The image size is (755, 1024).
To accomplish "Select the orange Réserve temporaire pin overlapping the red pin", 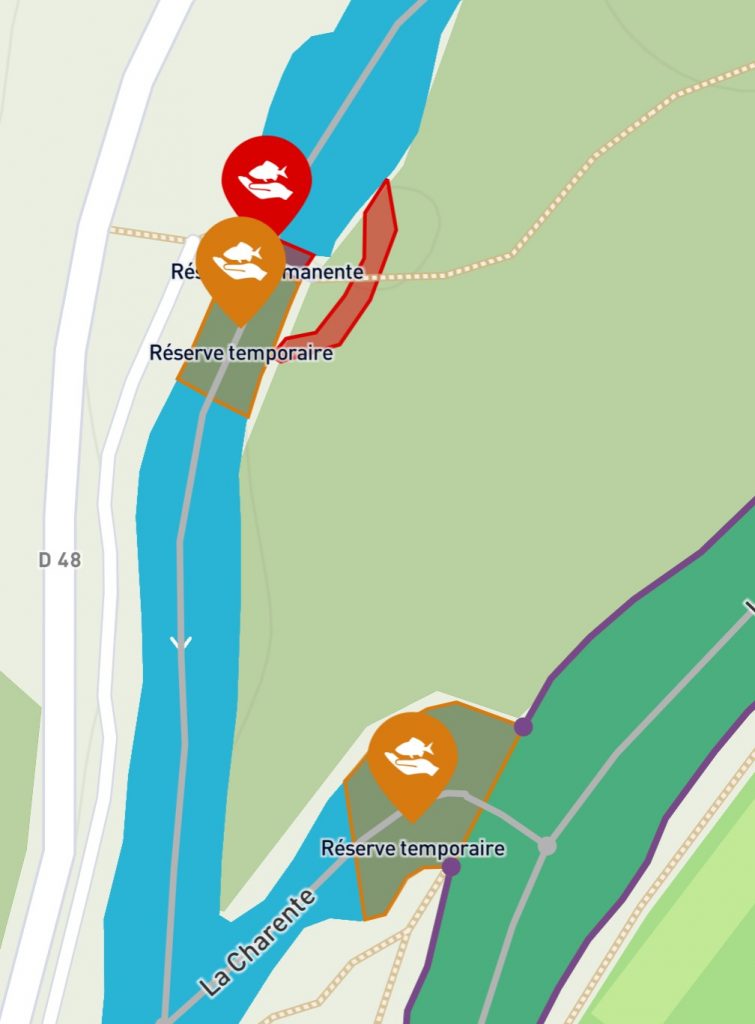I will click(240, 264).
